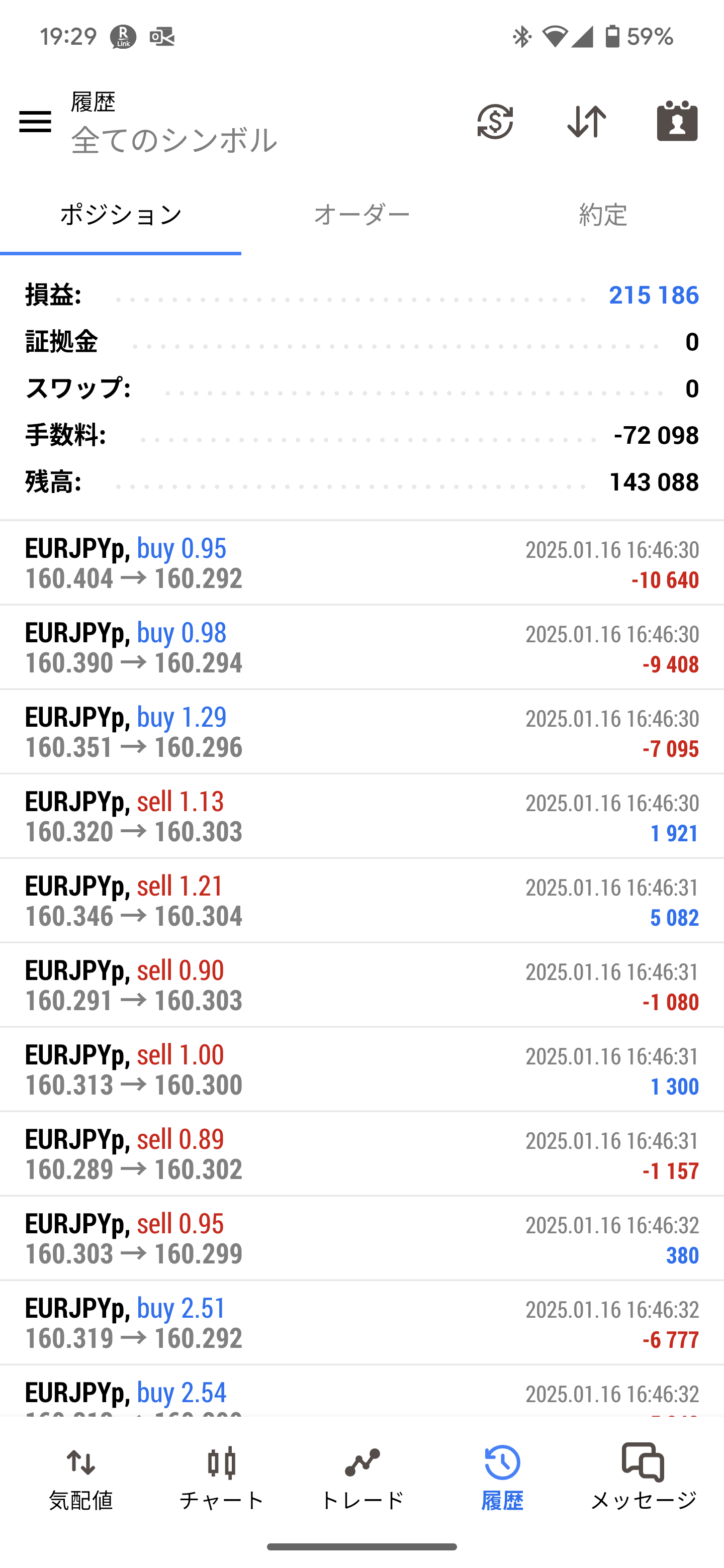Open the EURJPYp buy 1.29 position
The image size is (724, 1568).
[361, 732]
